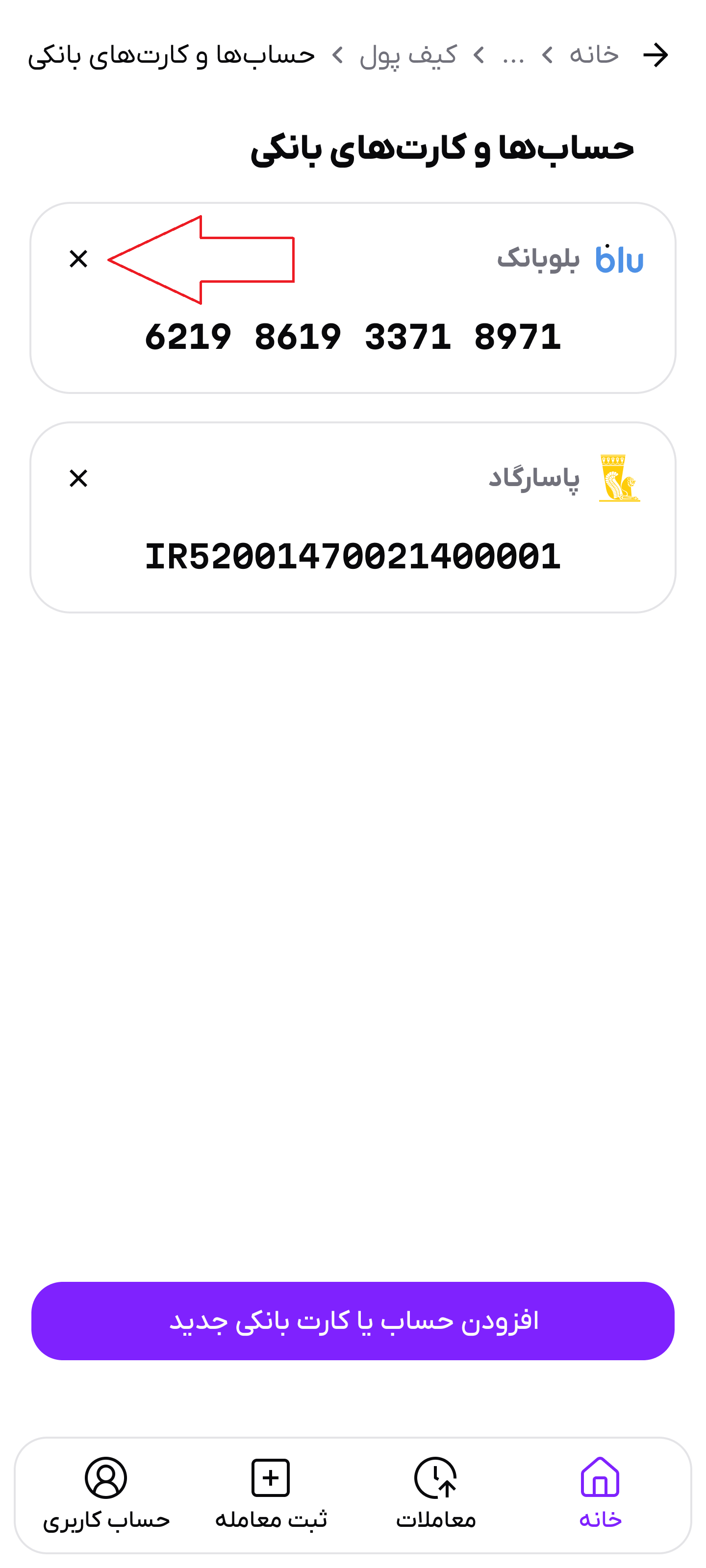The height and width of the screenshot is (1568, 706).
Task: Select the card number 6219 8619 3371 8971
Action: click(353, 337)
